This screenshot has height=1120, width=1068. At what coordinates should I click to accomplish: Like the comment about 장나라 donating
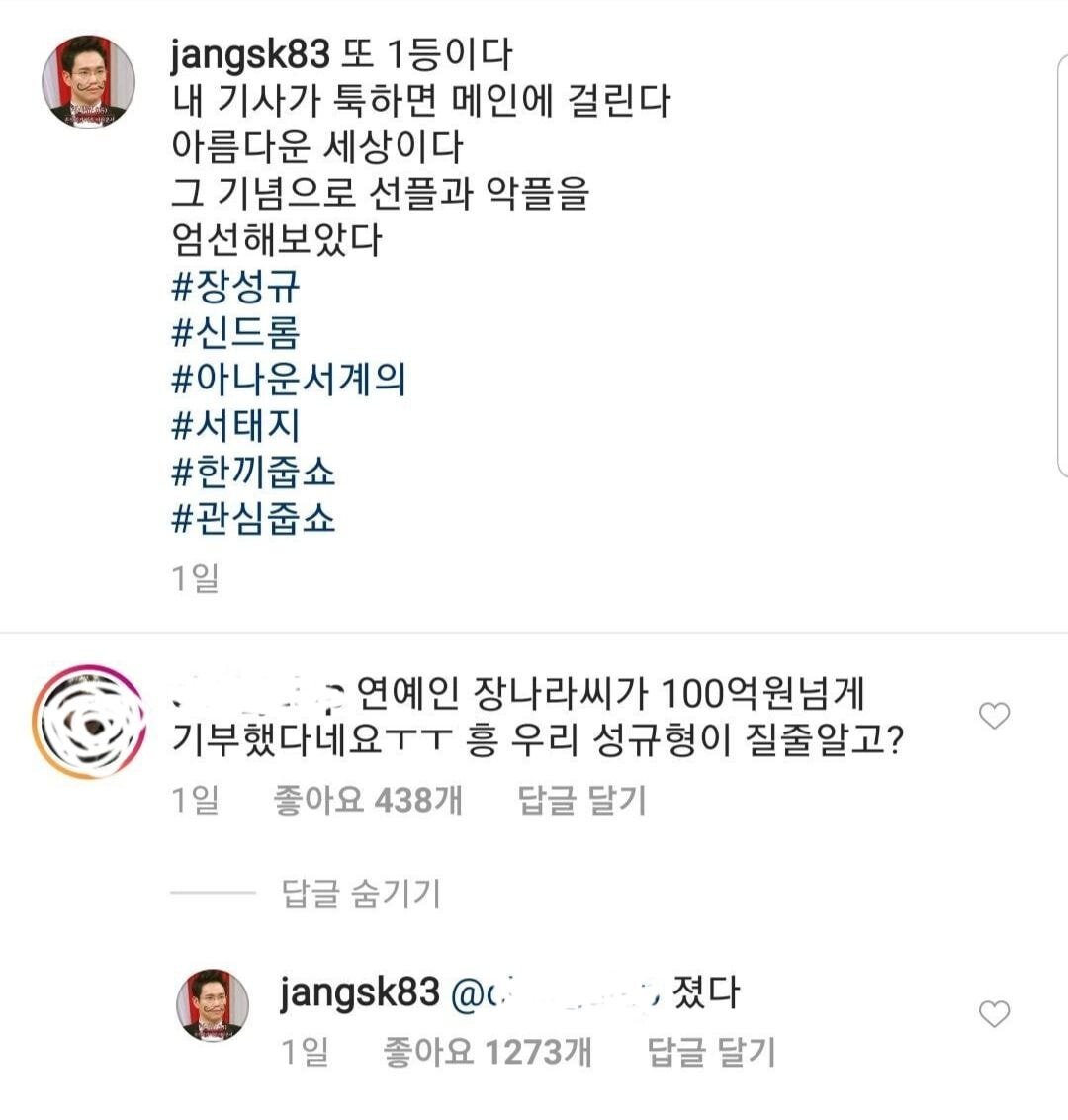coord(994,715)
